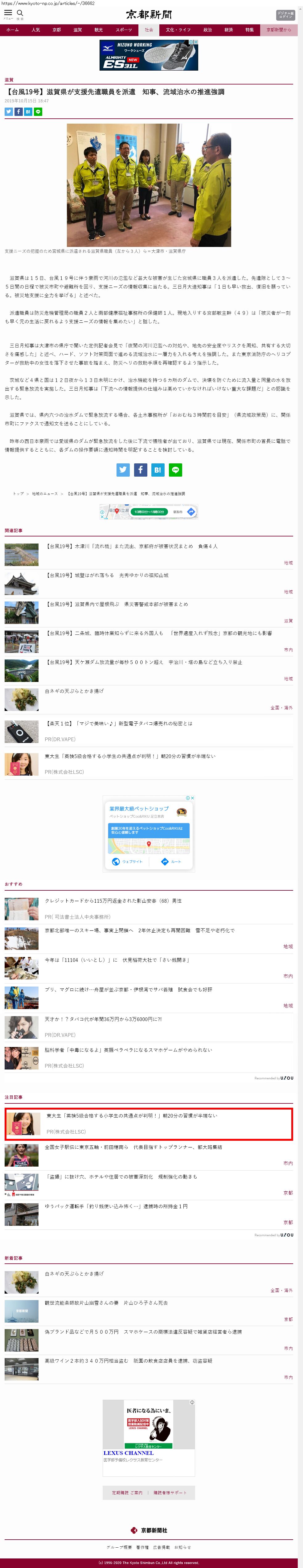The width and height of the screenshot is (303, 1568).
Task: Open the グループ概要 footer link
Action: pos(119,1547)
